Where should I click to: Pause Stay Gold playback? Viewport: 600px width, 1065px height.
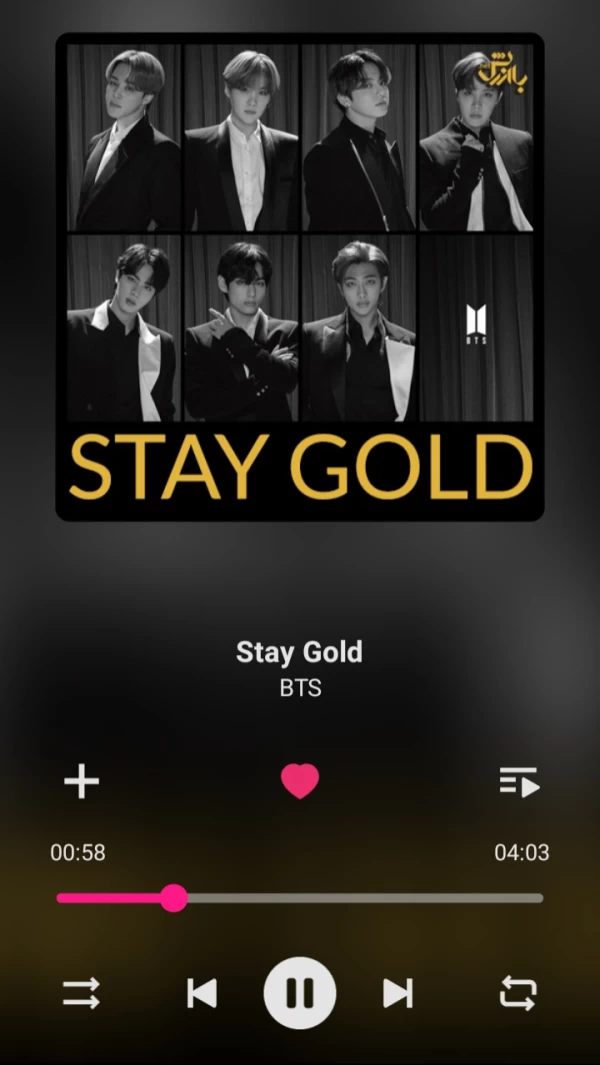click(x=299, y=993)
